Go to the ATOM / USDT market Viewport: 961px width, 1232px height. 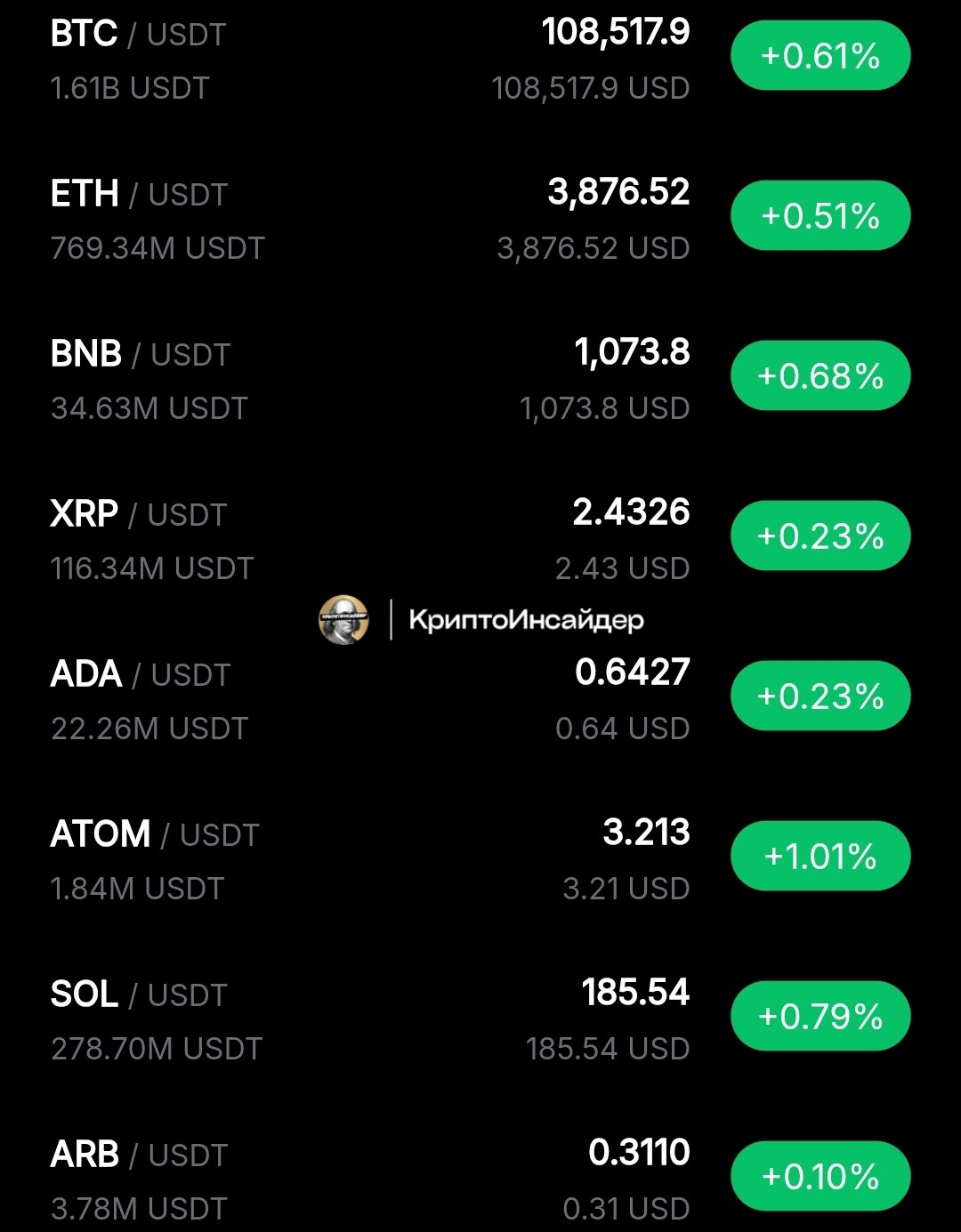(x=155, y=835)
